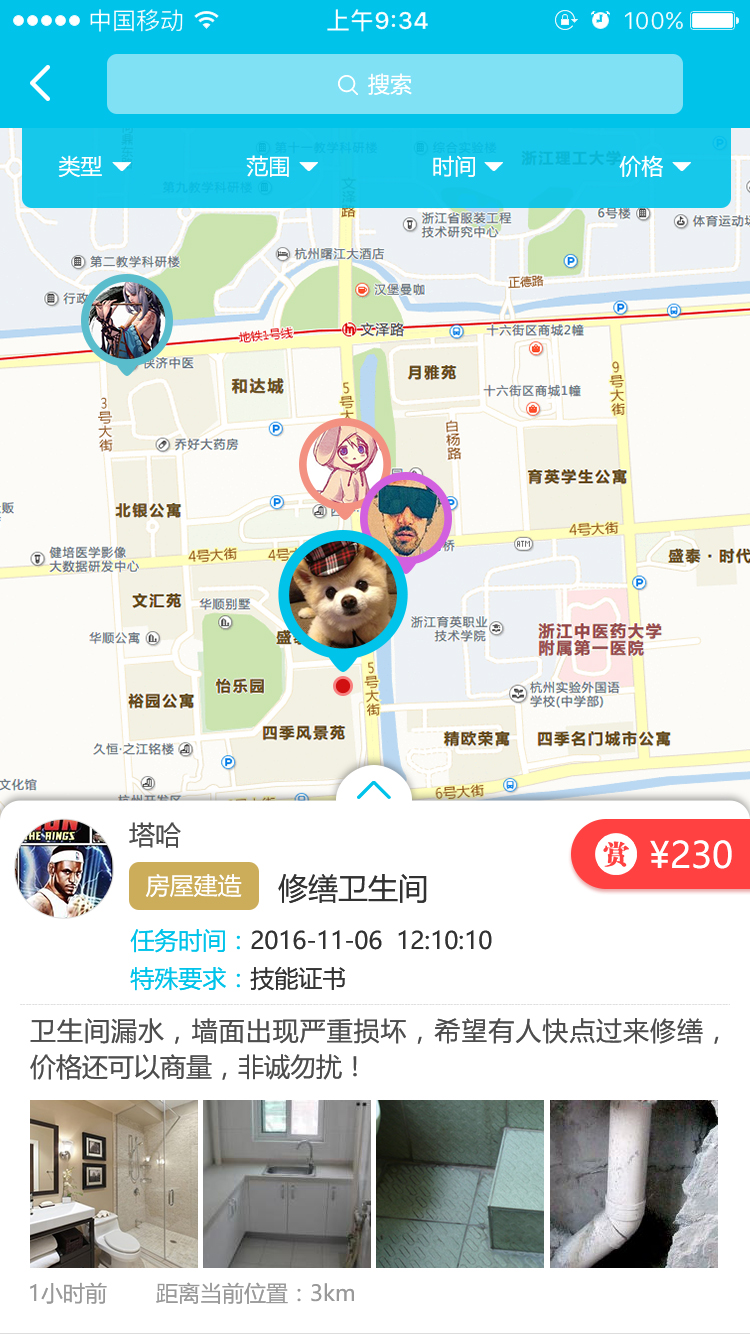View the bathroom shower photo
Screen dimensions: 750x1334
114,1184
